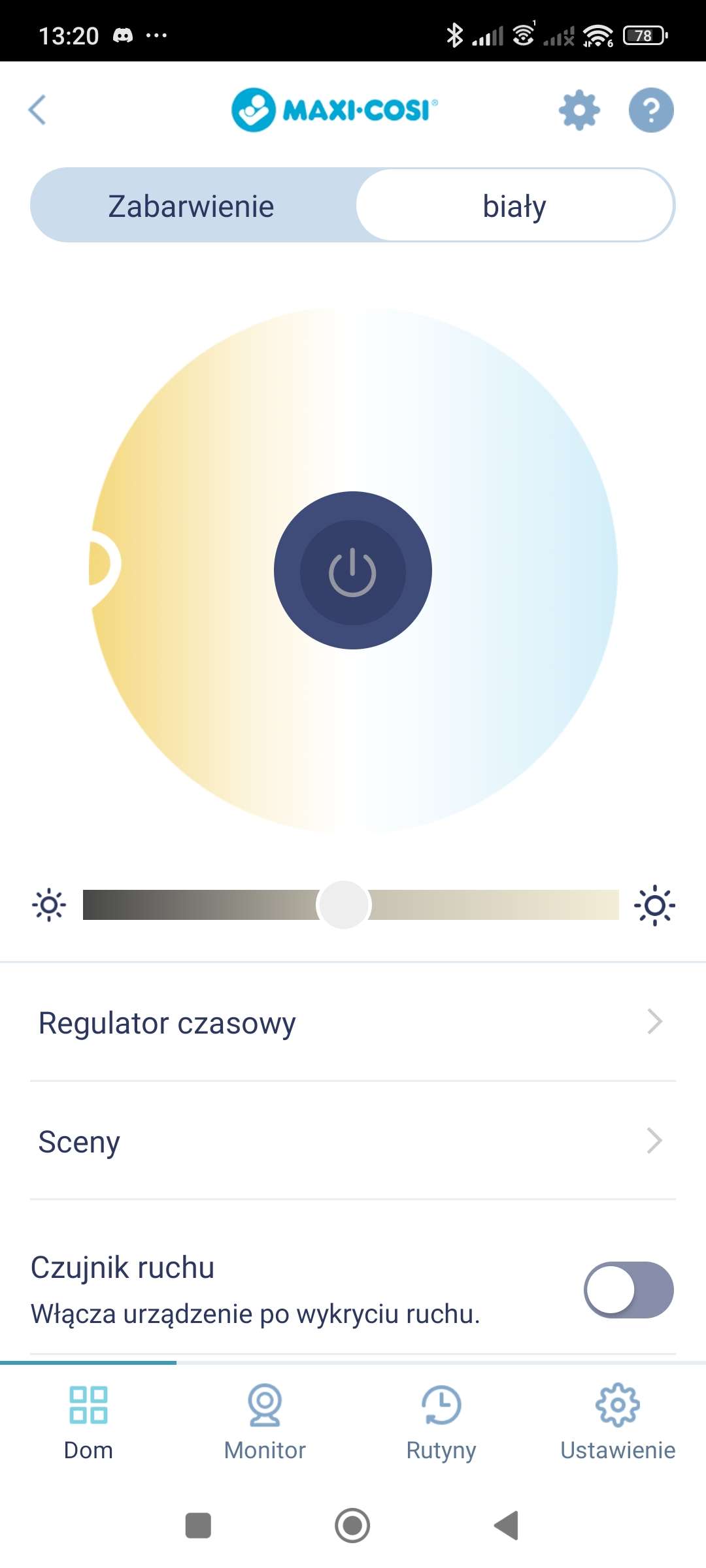
Task: Open the help question mark
Action: tap(651, 110)
